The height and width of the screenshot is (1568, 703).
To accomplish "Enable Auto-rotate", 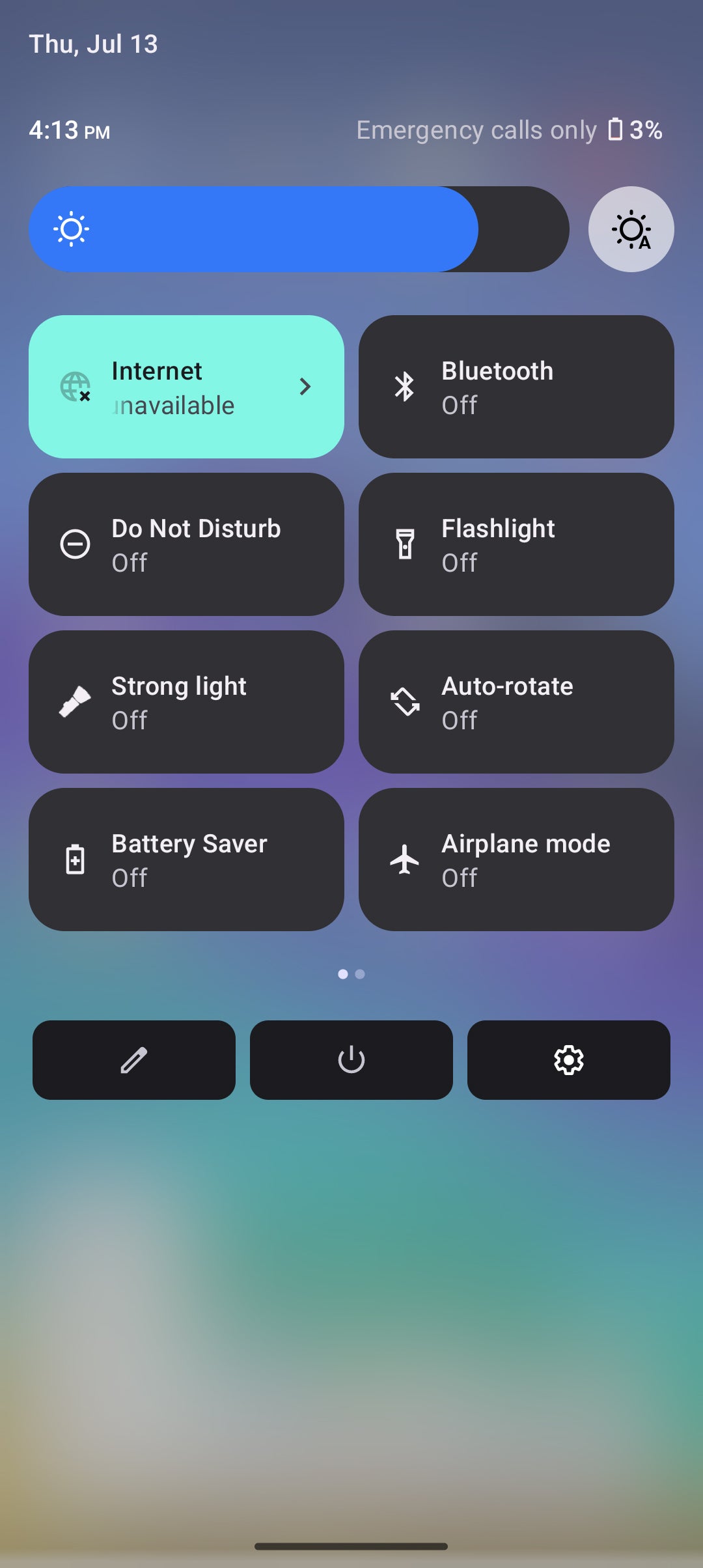I will coord(516,702).
